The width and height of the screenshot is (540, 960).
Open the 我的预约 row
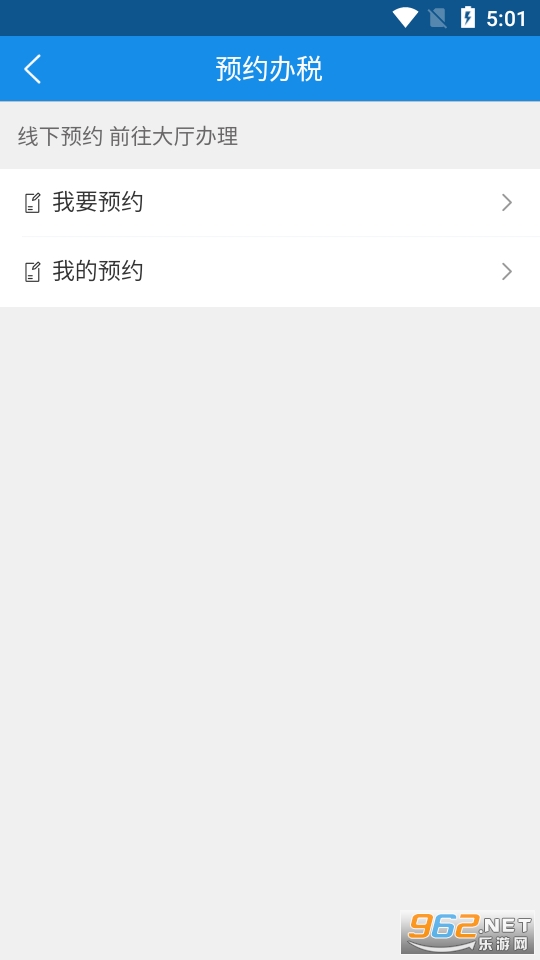270,272
